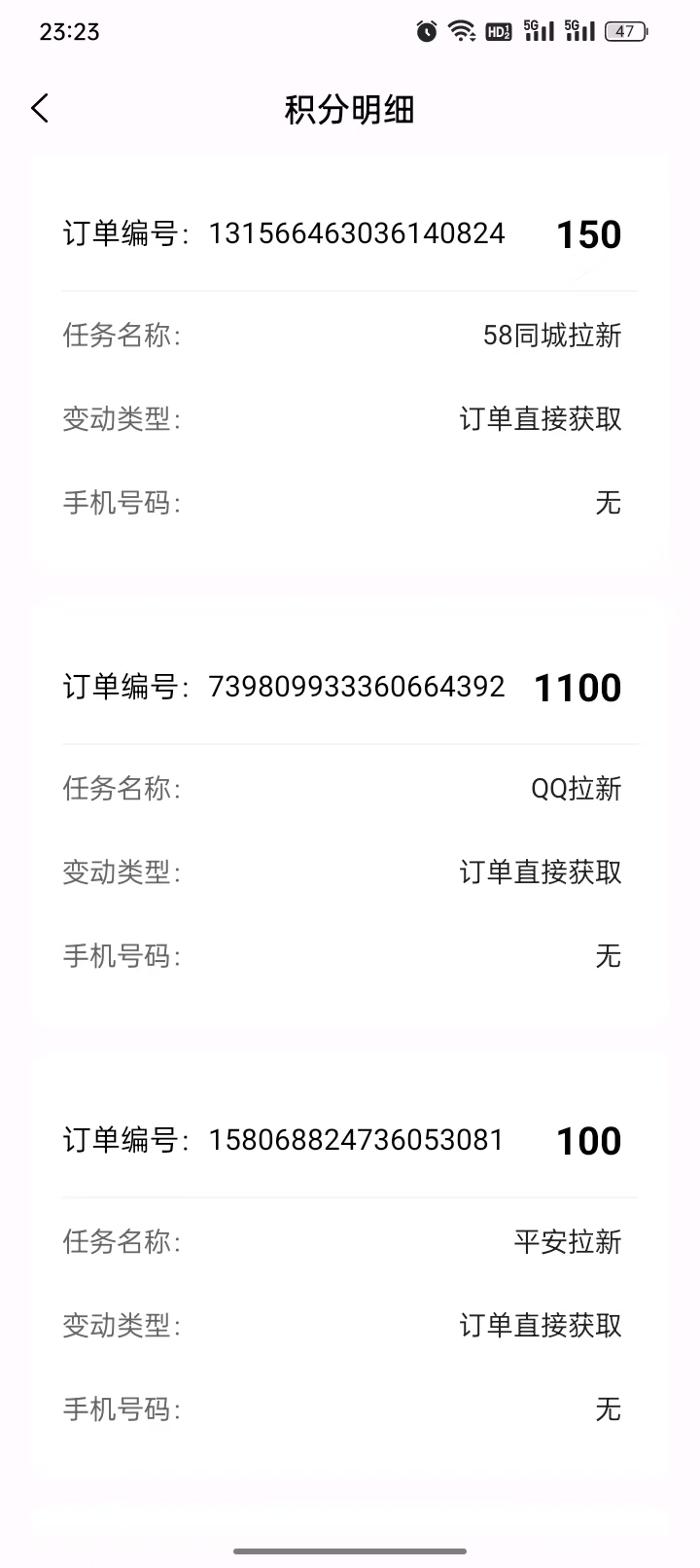Go back from the 积分明细 page
Screen dimensions: 700x1568
[40, 108]
